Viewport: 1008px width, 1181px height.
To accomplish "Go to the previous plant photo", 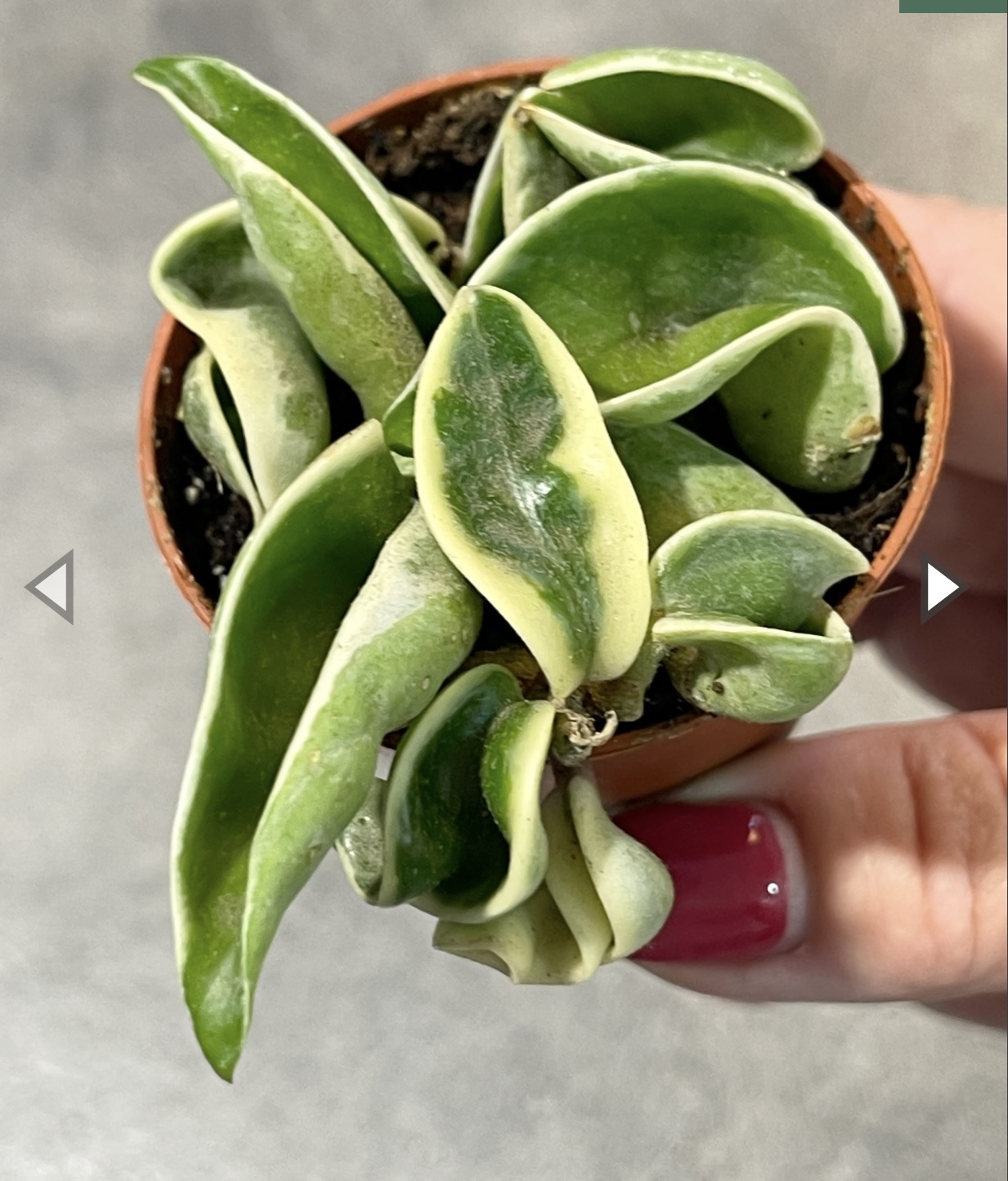I will [52, 586].
